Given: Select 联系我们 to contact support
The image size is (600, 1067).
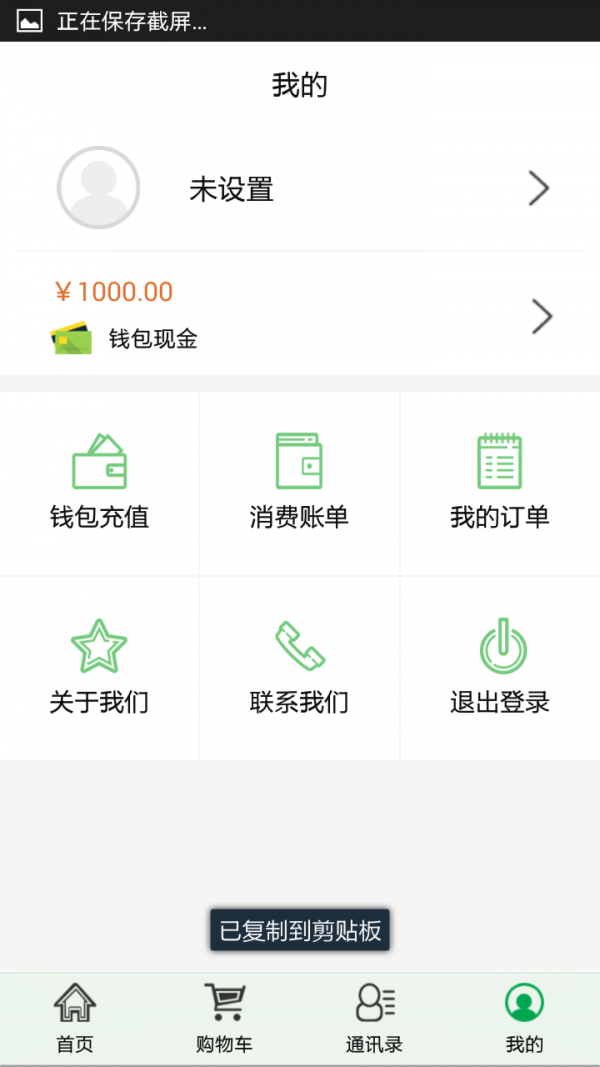Looking at the screenshot, I should tap(299, 667).
